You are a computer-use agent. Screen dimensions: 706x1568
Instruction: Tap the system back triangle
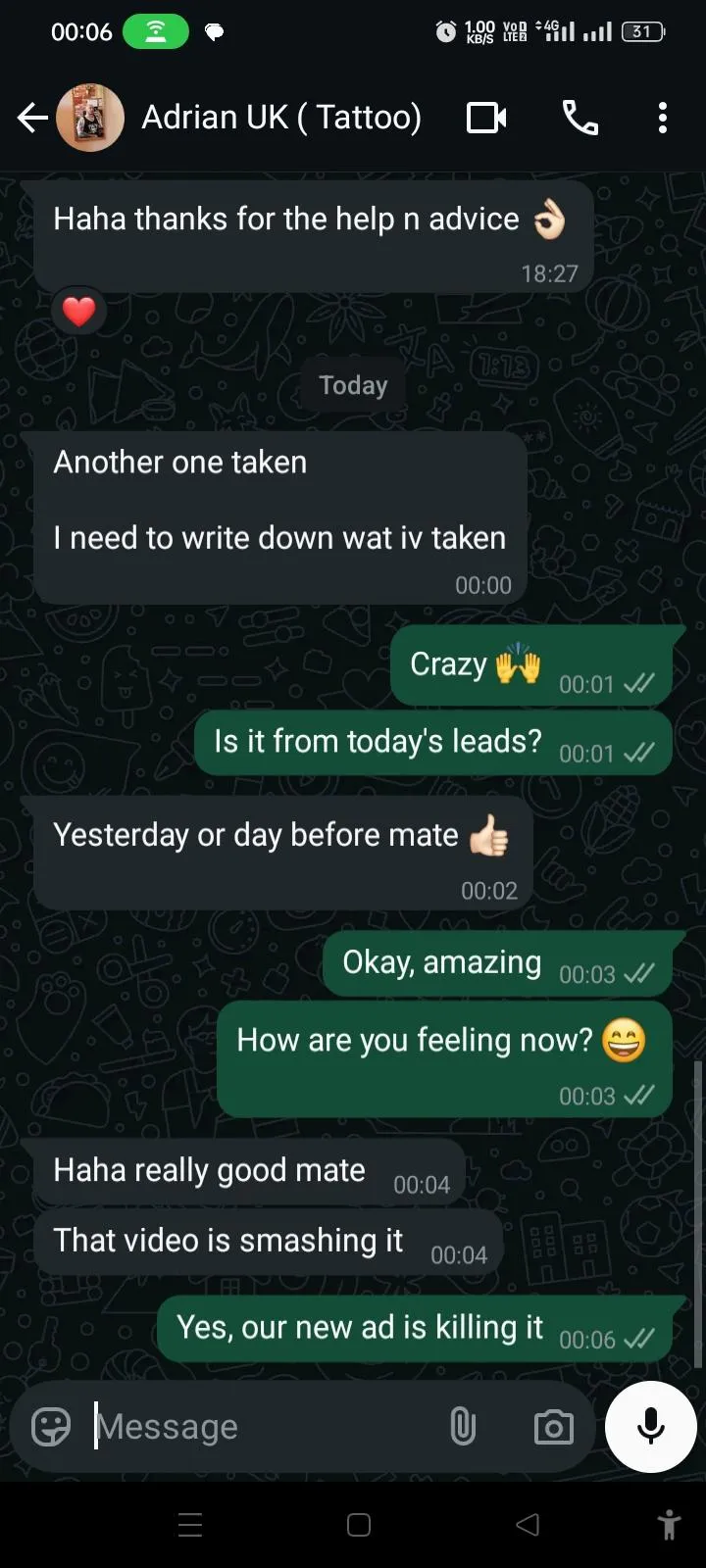point(528,1525)
